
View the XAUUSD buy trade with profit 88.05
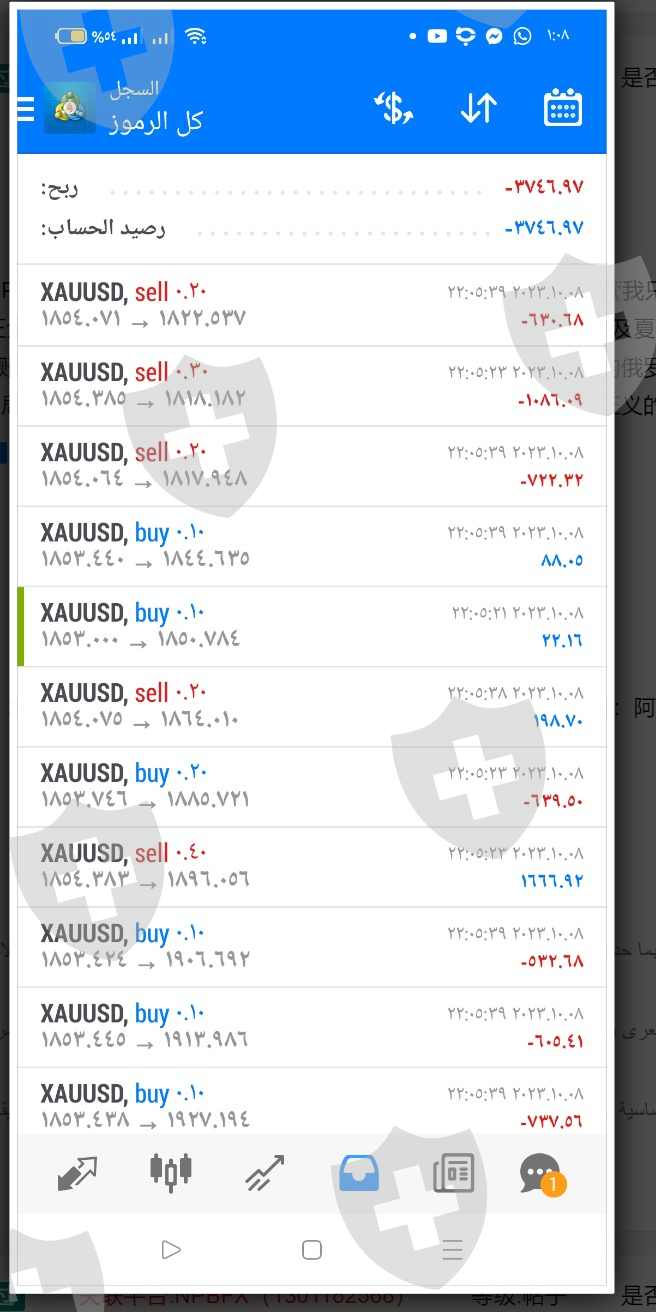tap(312, 546)
